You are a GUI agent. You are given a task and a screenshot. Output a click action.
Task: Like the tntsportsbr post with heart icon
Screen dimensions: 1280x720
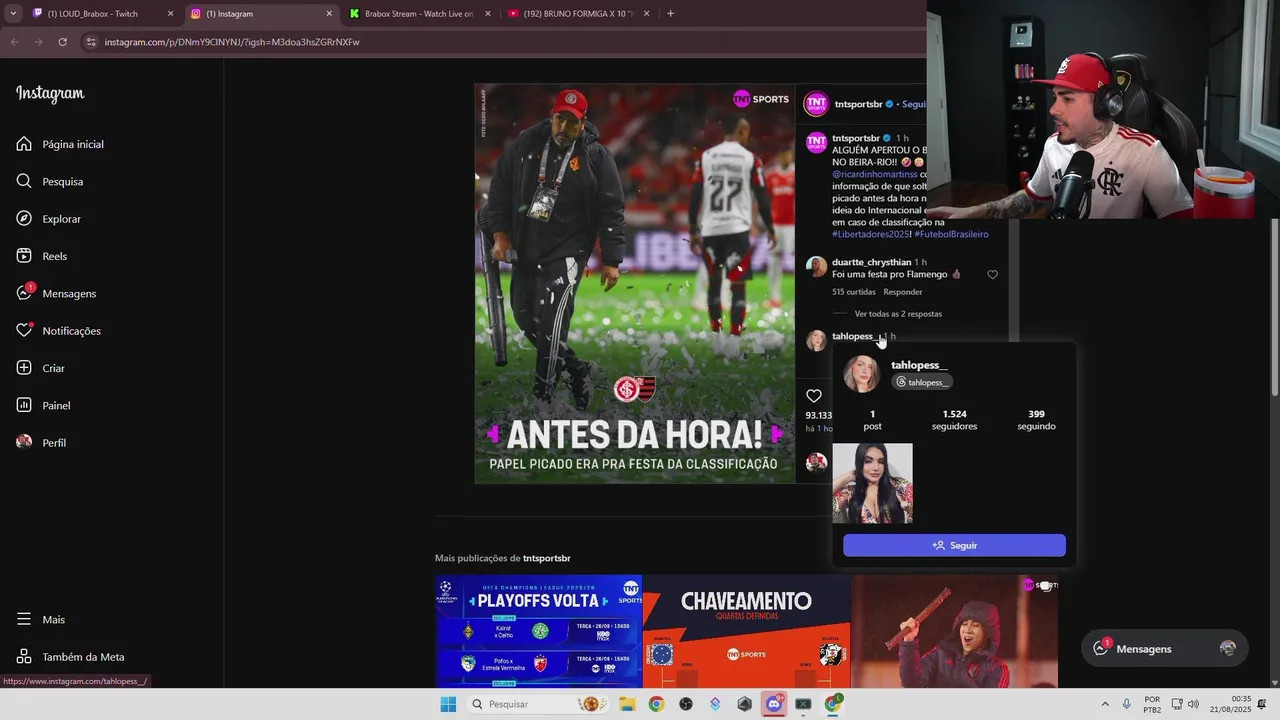(814, 396)
